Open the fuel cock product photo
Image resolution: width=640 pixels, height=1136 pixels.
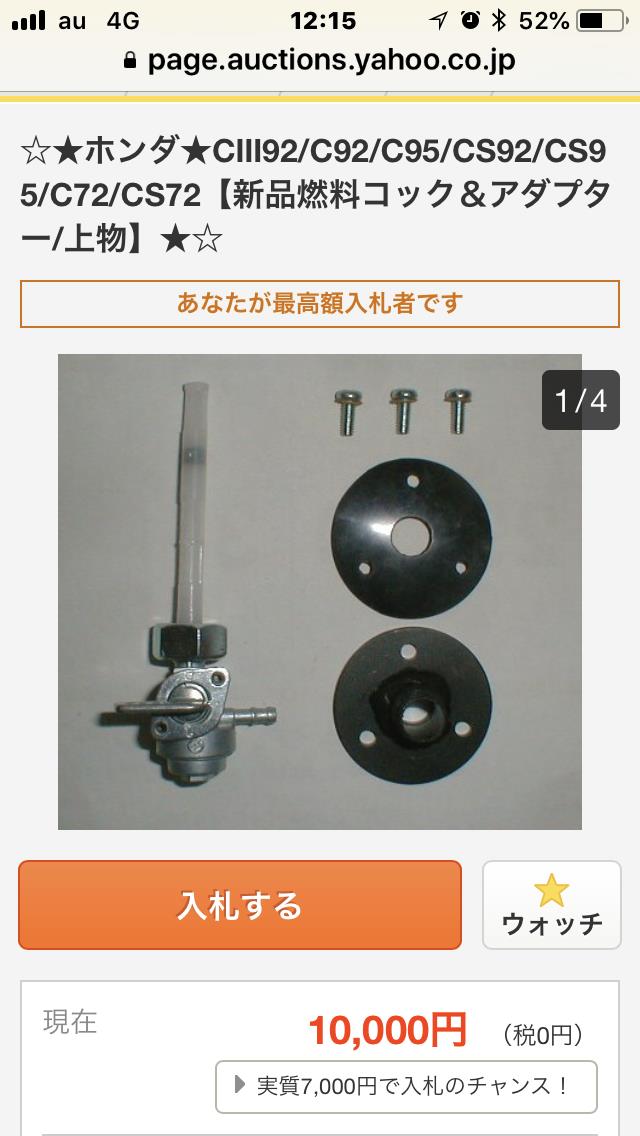[320, 592]
